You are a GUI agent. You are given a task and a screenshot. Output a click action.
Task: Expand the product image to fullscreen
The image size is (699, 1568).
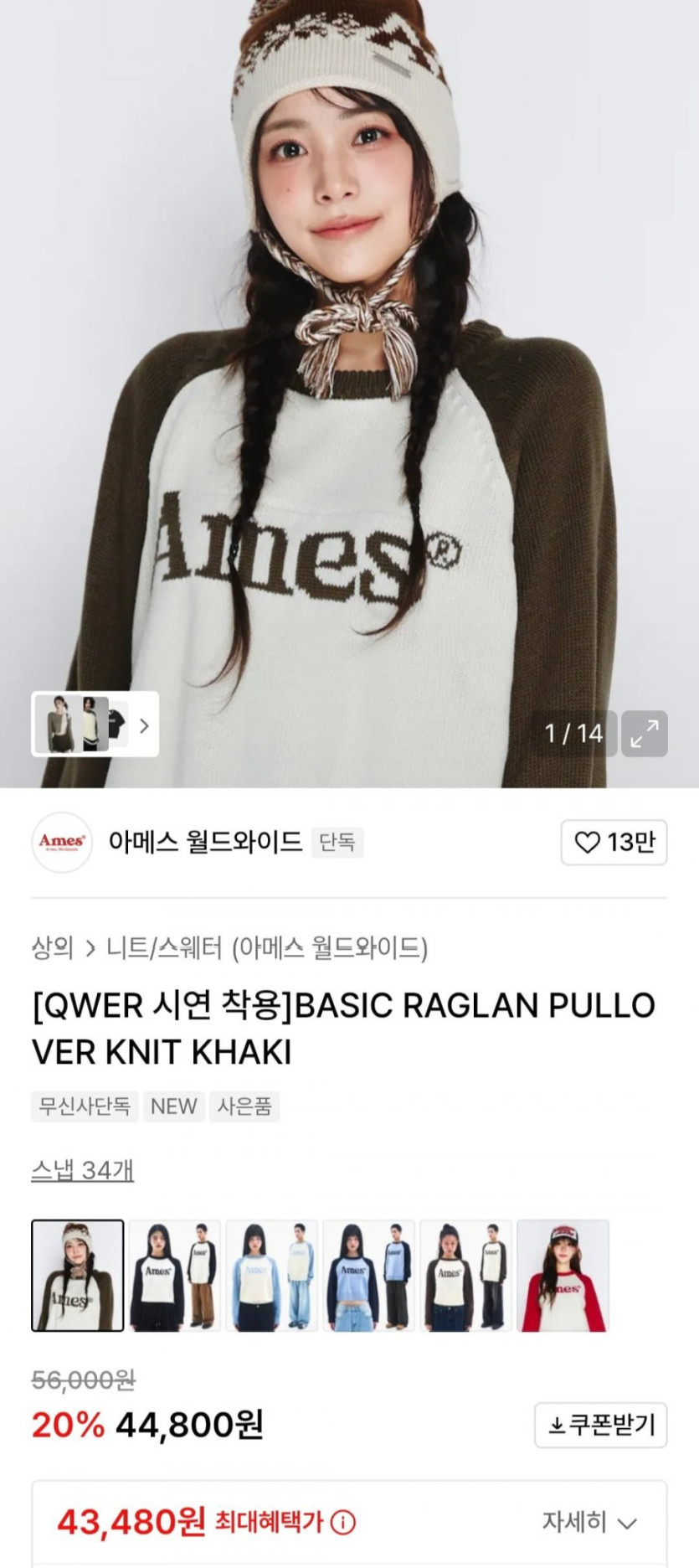tap(644, 734)
